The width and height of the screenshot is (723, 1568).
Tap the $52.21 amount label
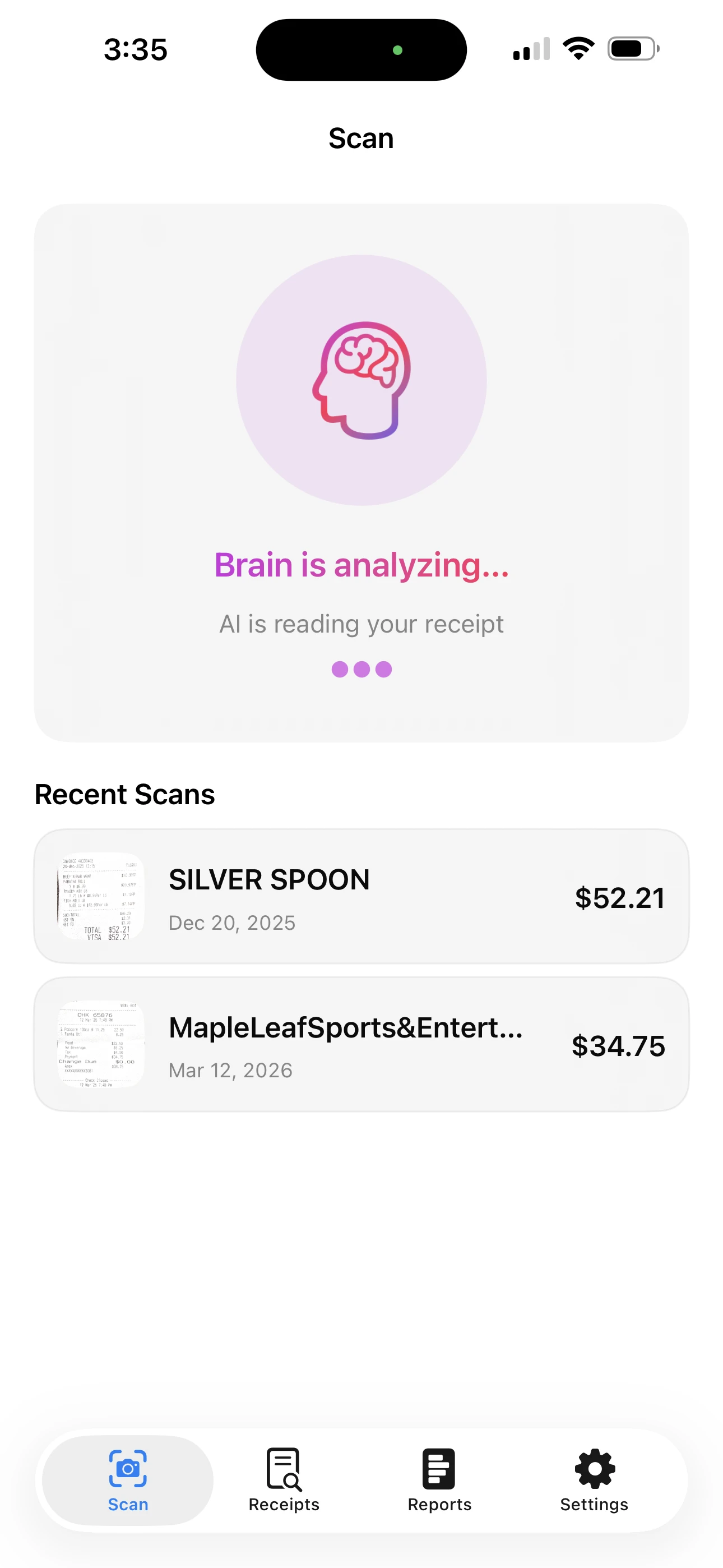pos(620,897)
